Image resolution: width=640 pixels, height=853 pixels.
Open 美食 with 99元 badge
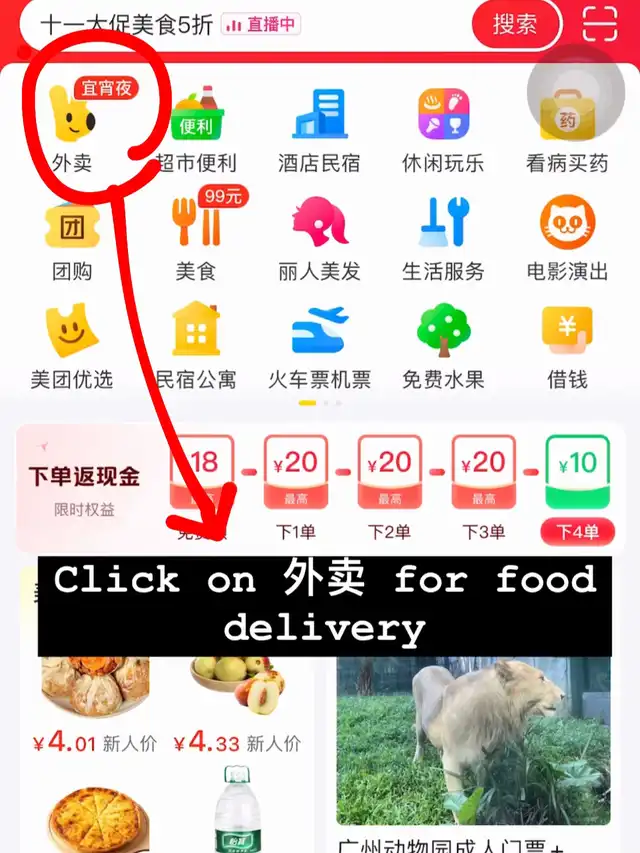click(196, 237)
